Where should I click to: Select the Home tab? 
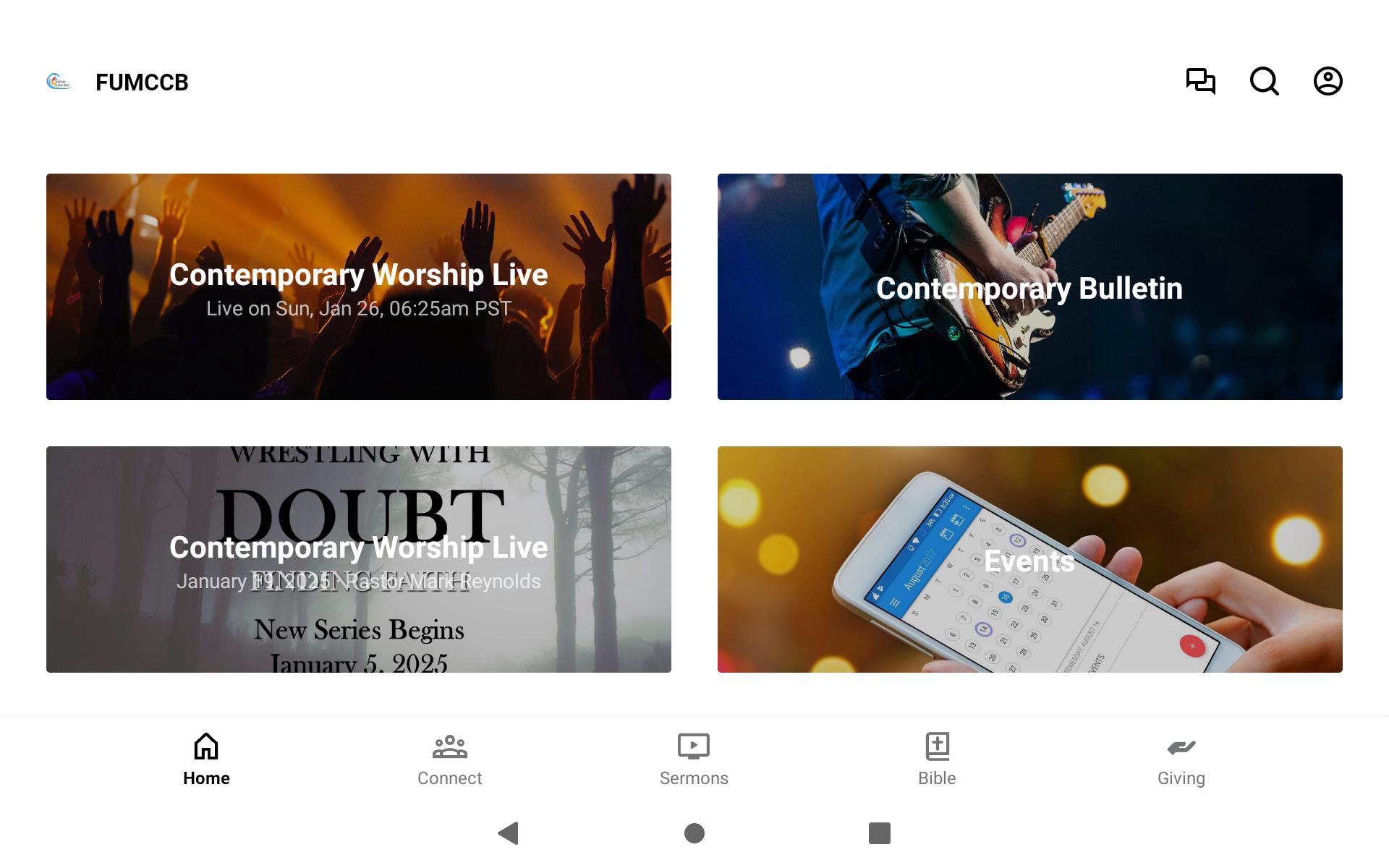(x=206, y=759)
